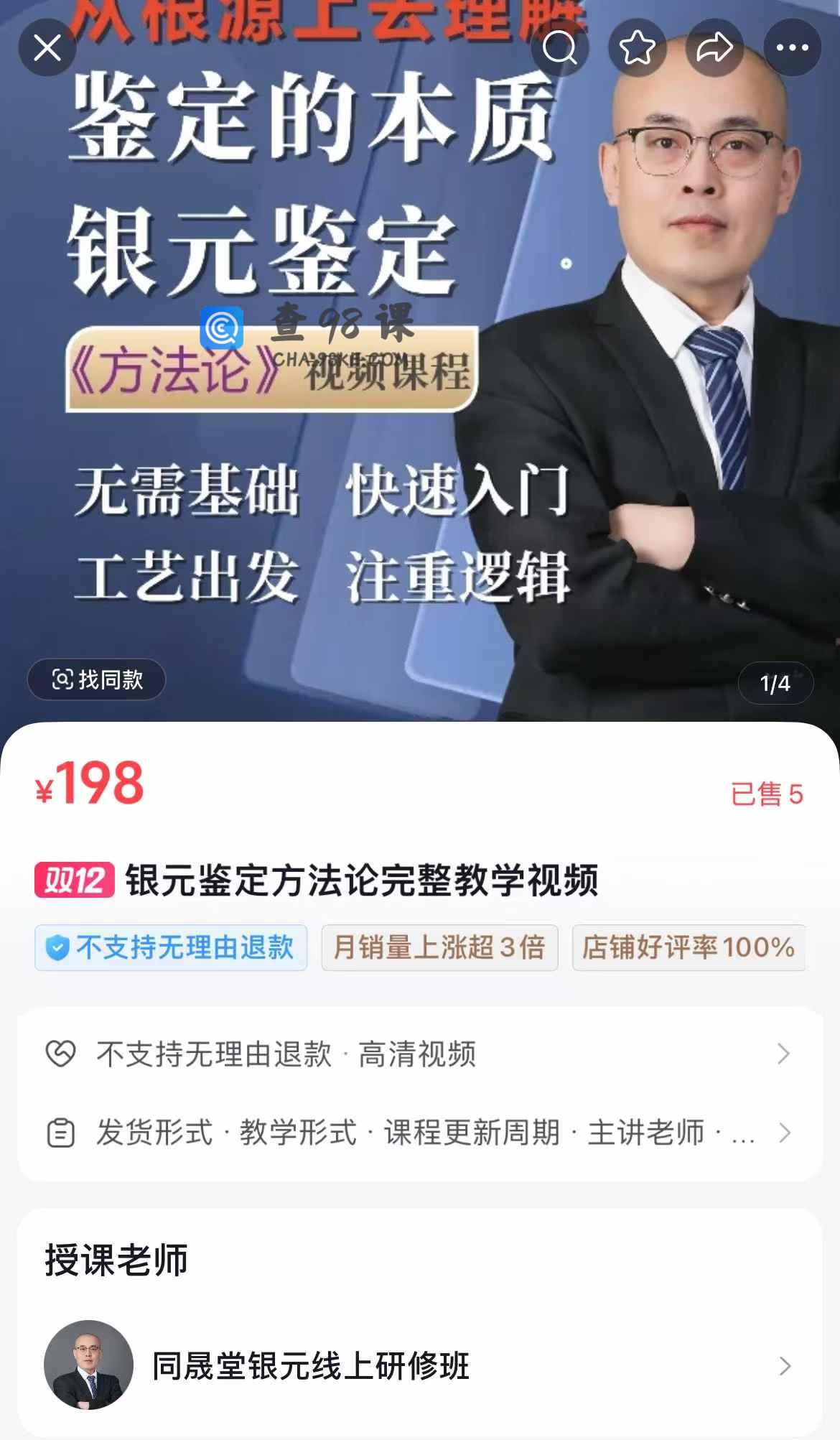This screenshot has height=1440, width=840.
Task: Open search from the top bar
Action: click(x=560, y=48)
